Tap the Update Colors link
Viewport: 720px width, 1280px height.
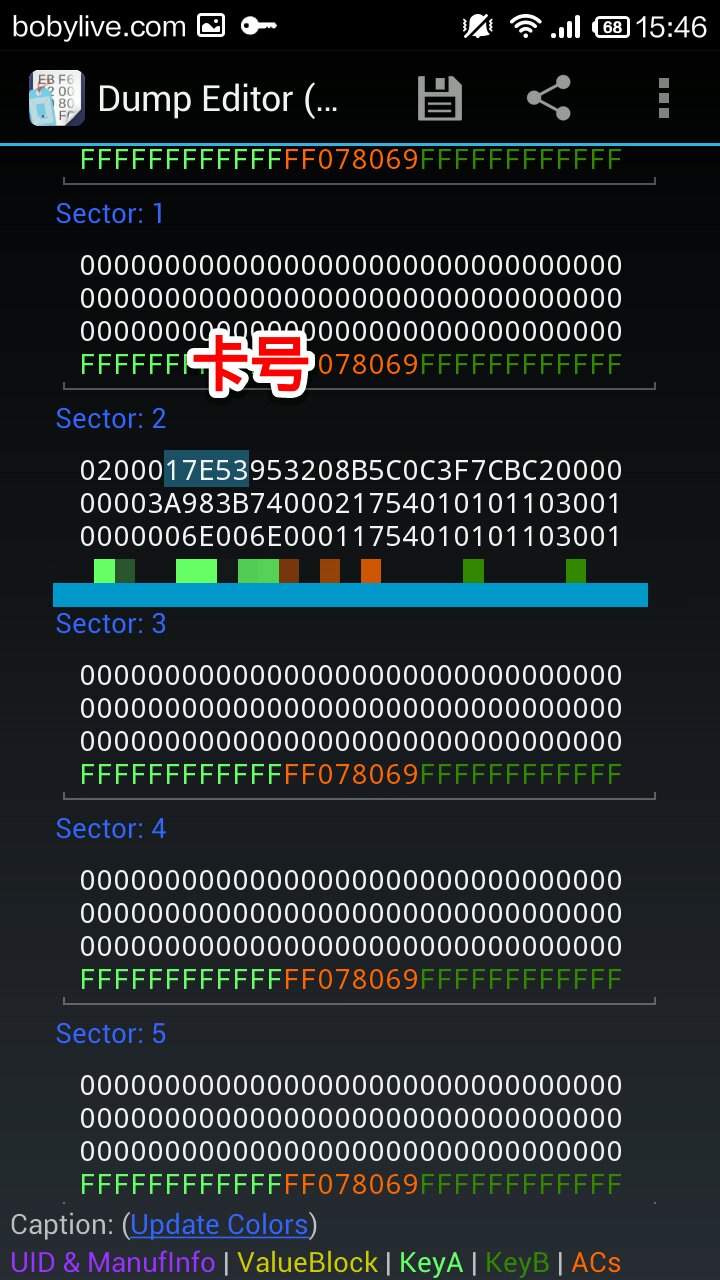click(219, 1224)
